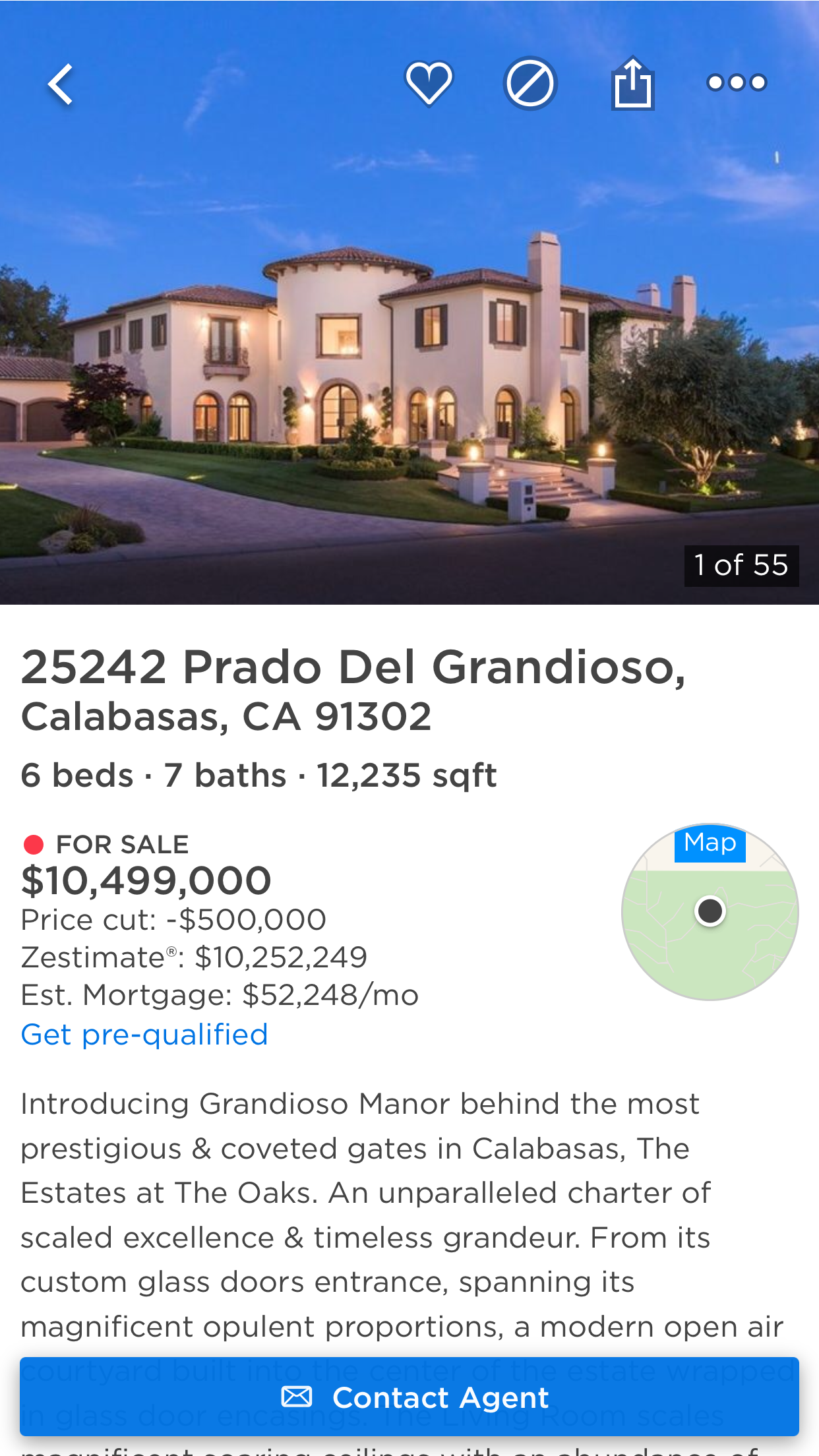Hide this listing with the block icon
This screenshot has width=819, height=1456.
click(x=530, y=84)
